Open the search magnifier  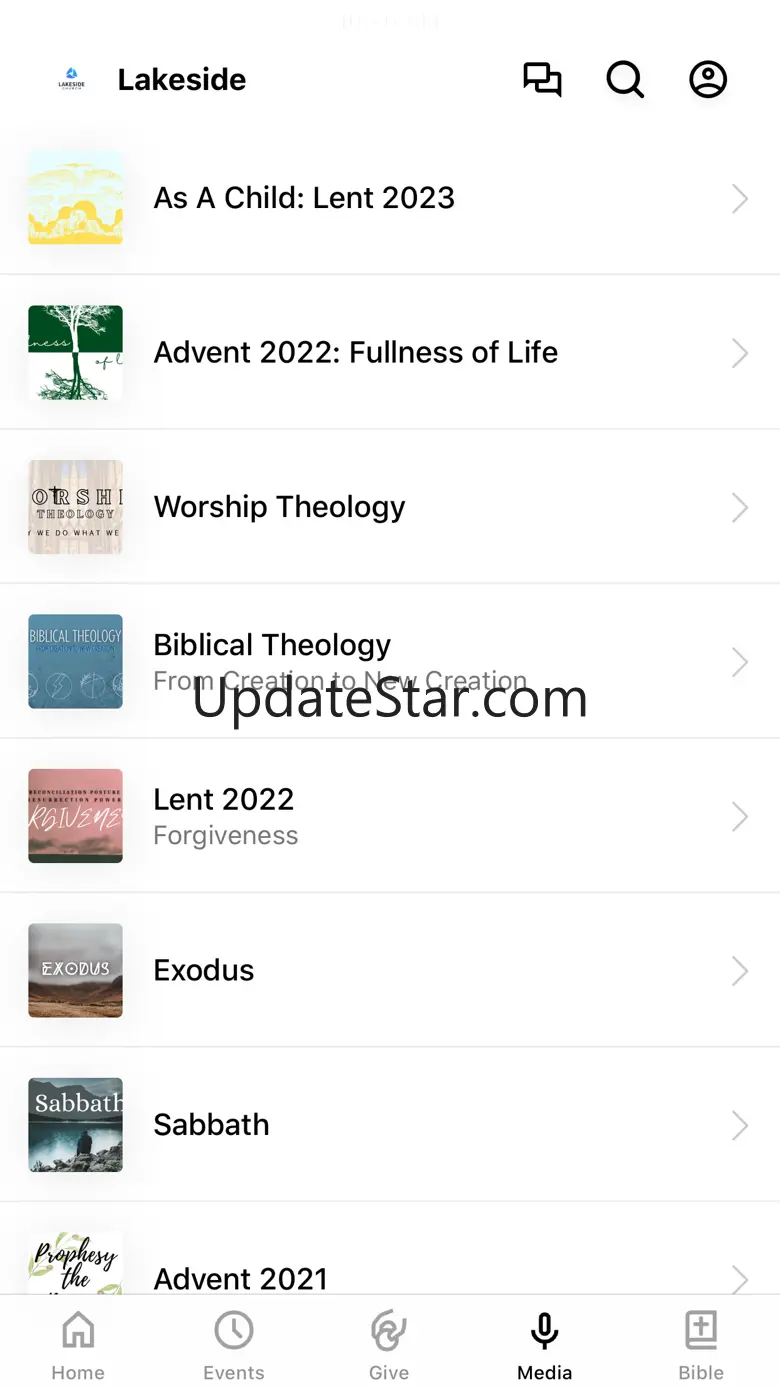pos(625,80)
